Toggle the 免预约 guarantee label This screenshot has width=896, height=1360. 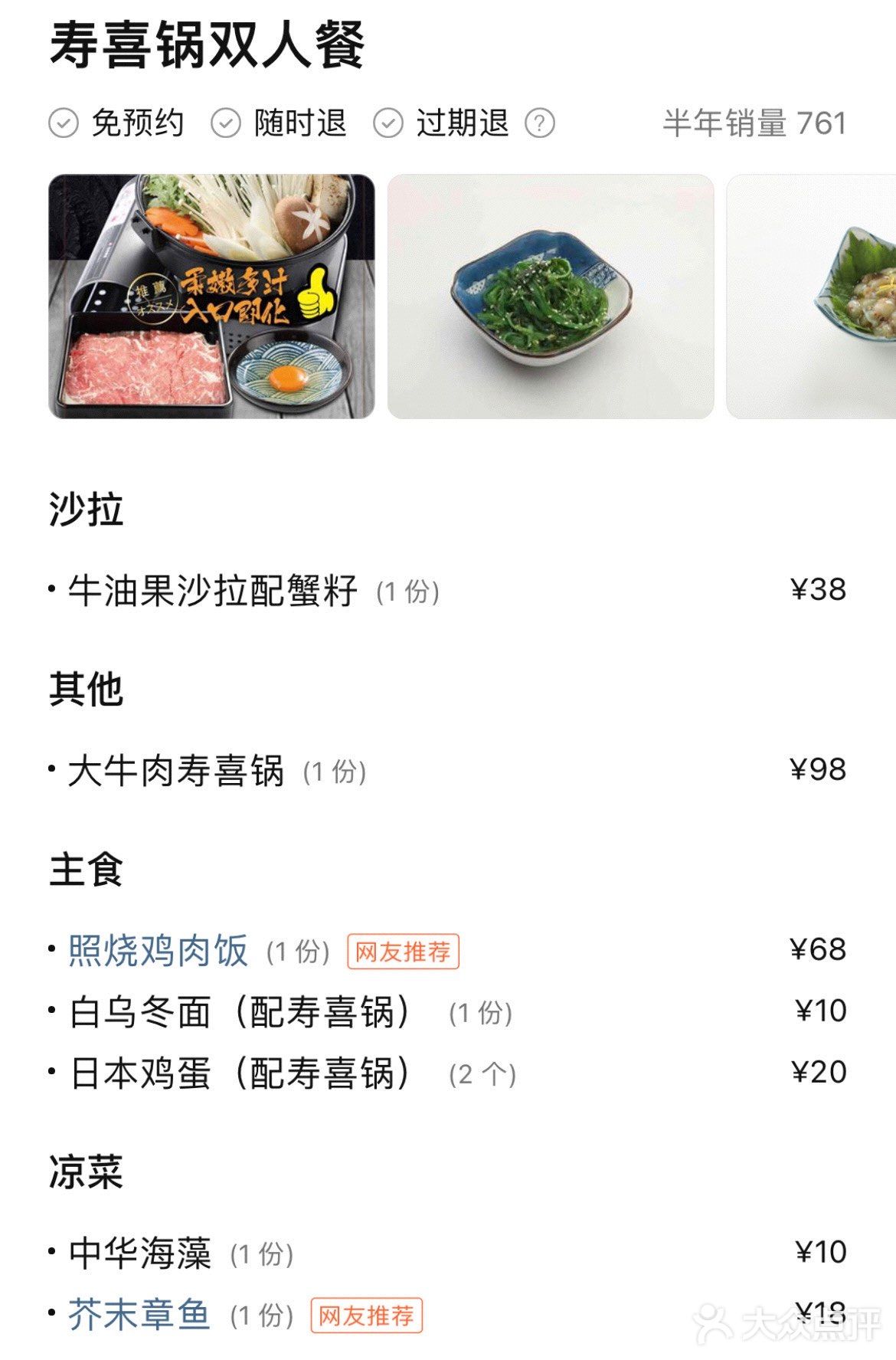click(139, 124)
